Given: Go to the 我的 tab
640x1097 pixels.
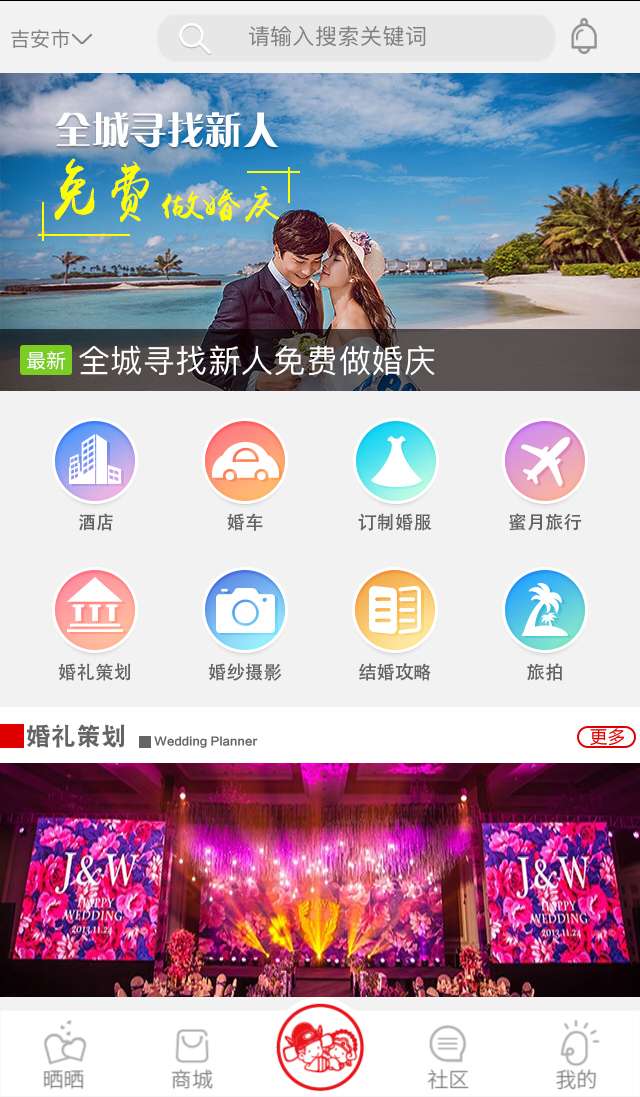Looking at the screenshot, I should (x=576, y=1056).
